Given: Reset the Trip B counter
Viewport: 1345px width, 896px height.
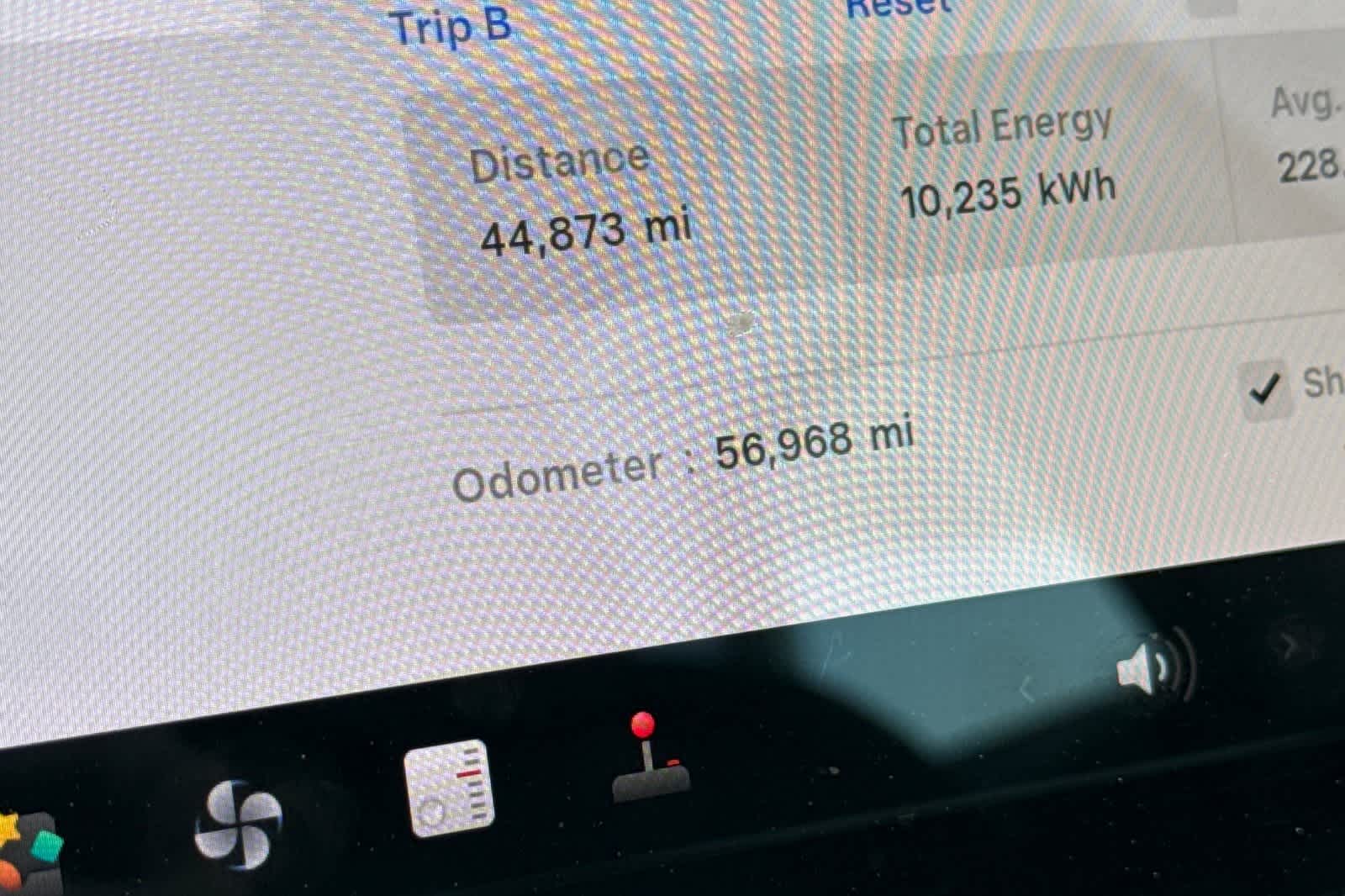Looking at the screenshot, I should point(898,8).
